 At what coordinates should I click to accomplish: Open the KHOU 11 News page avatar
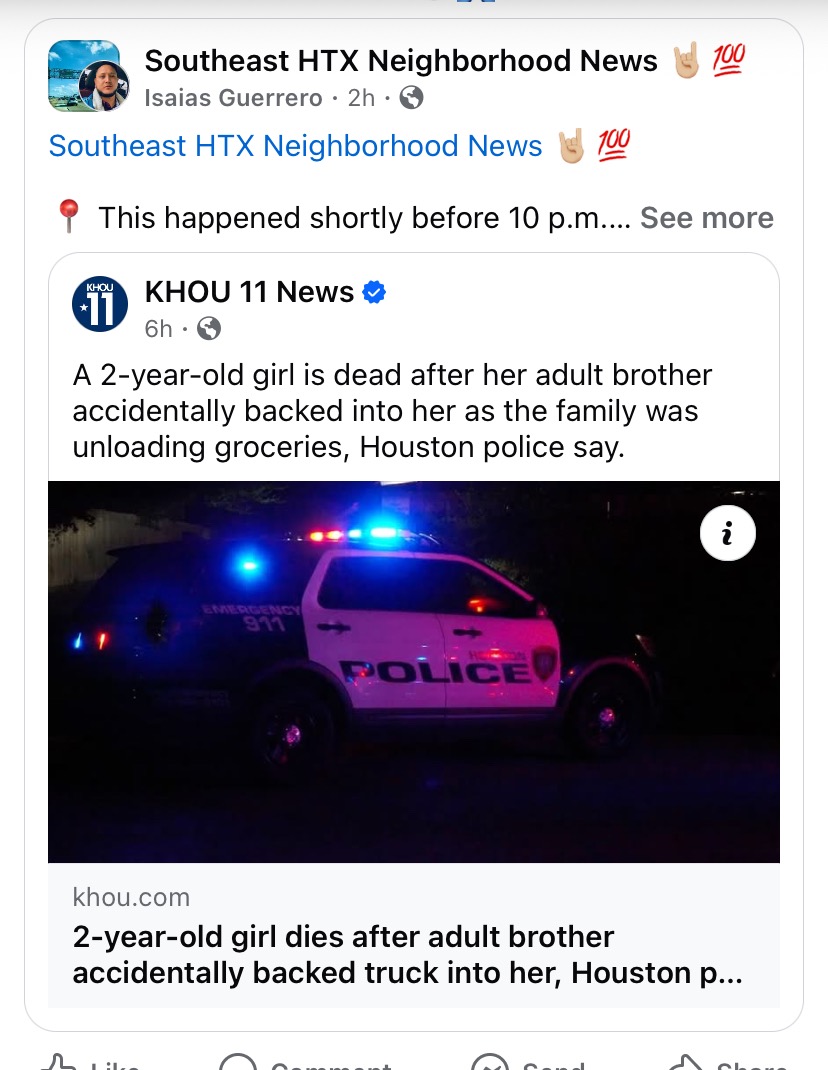(x=100, y=304)
